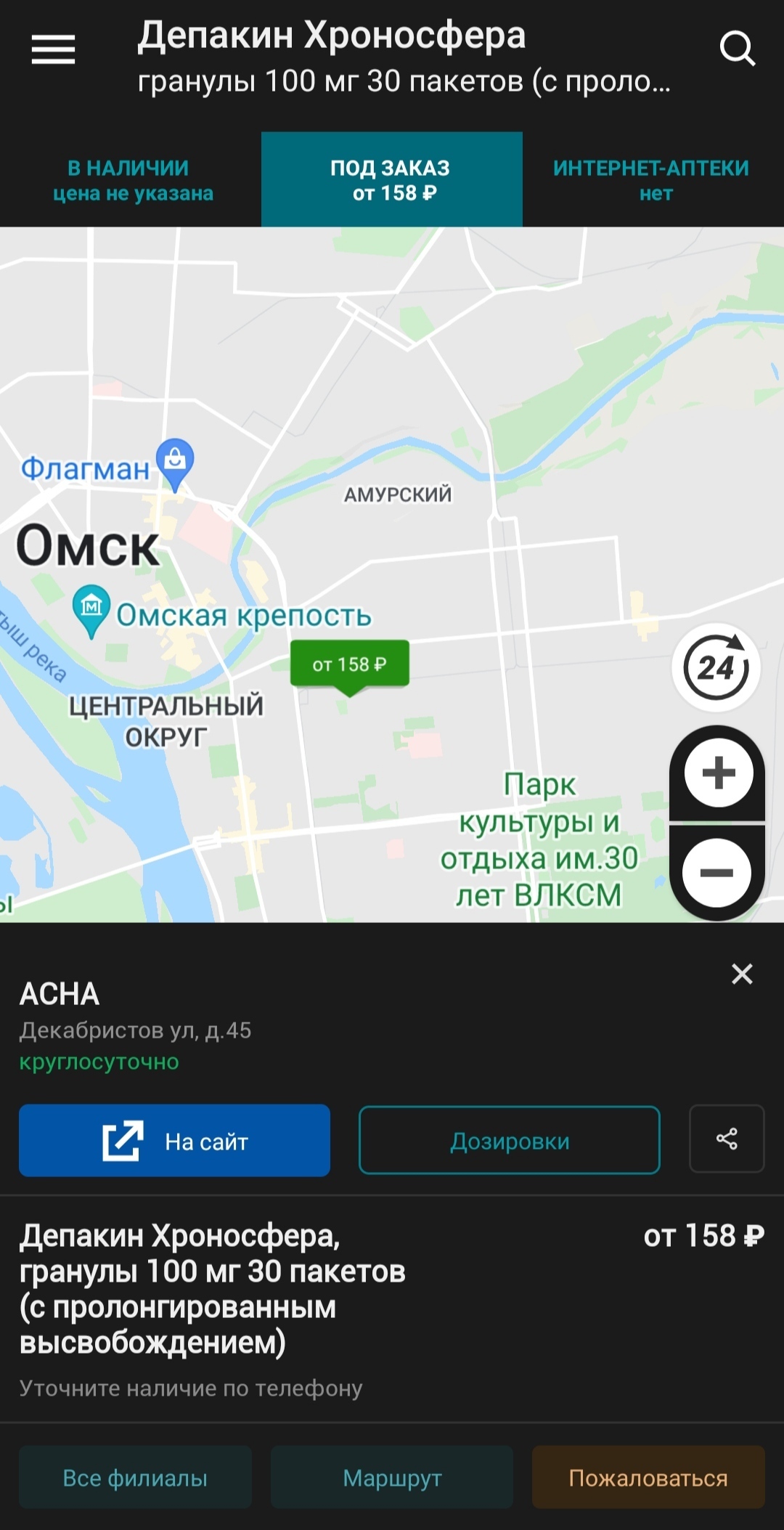View Дозировки options
The width and height of the screenshot is (784, 1530).
coord(510,1141)
